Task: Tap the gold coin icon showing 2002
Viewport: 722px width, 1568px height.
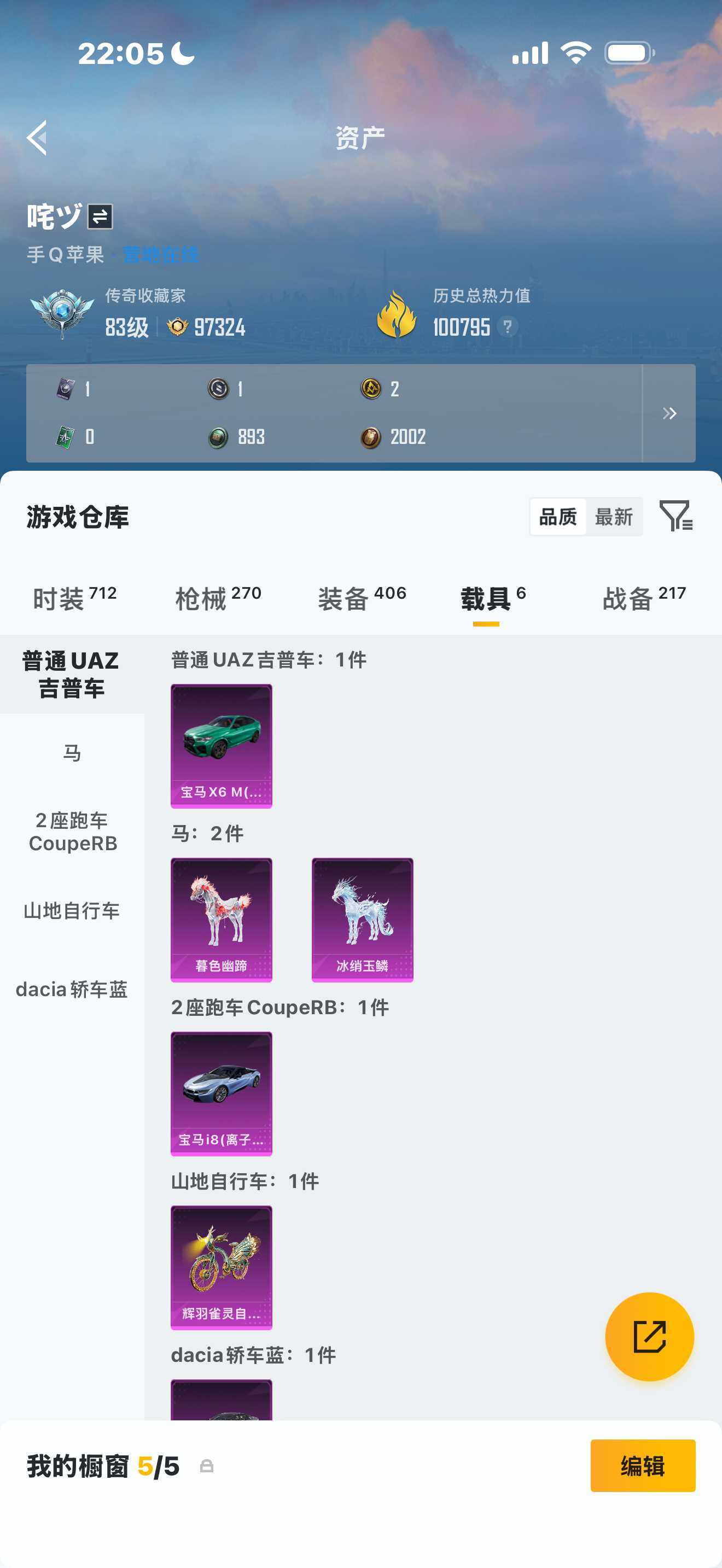Action: (370, 436)
